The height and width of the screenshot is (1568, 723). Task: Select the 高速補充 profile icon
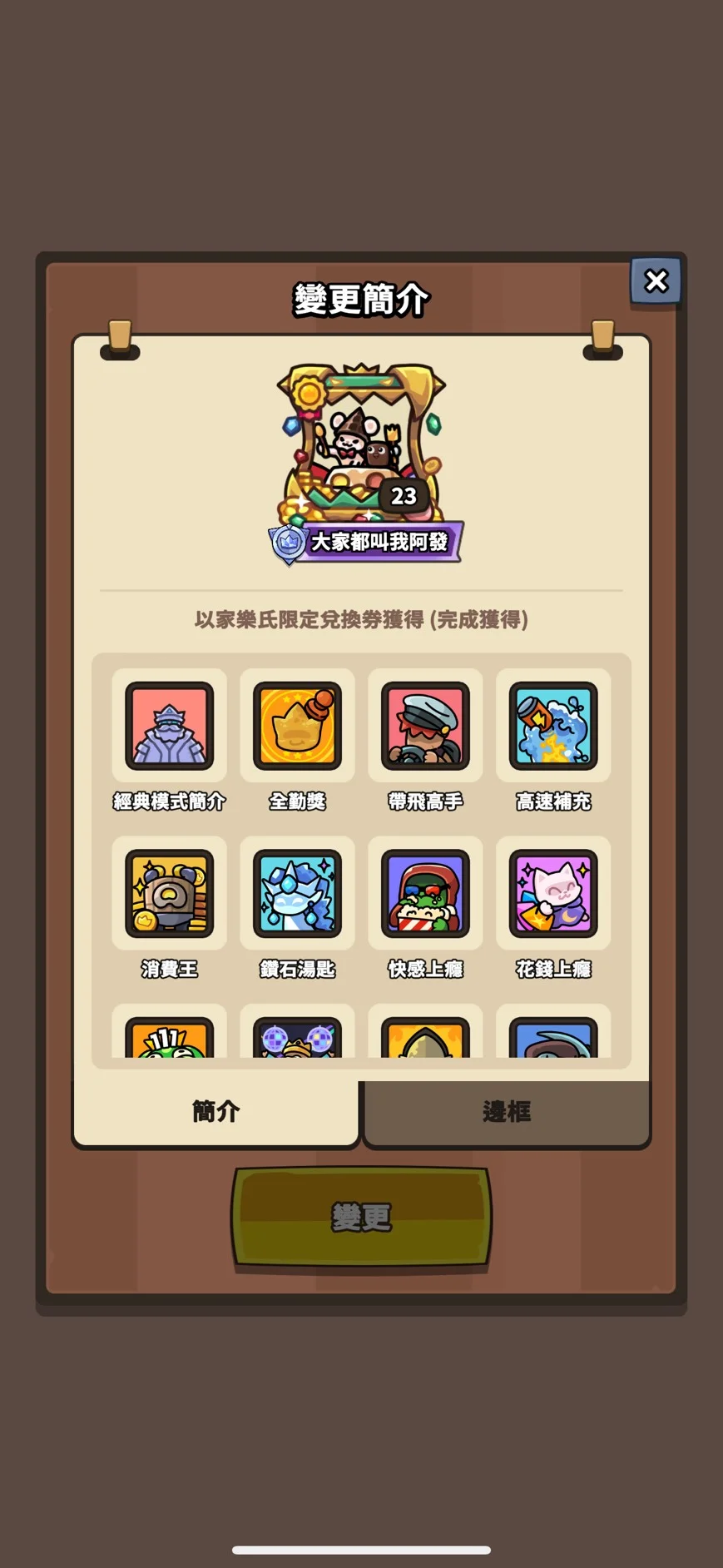tap(553, 727)
